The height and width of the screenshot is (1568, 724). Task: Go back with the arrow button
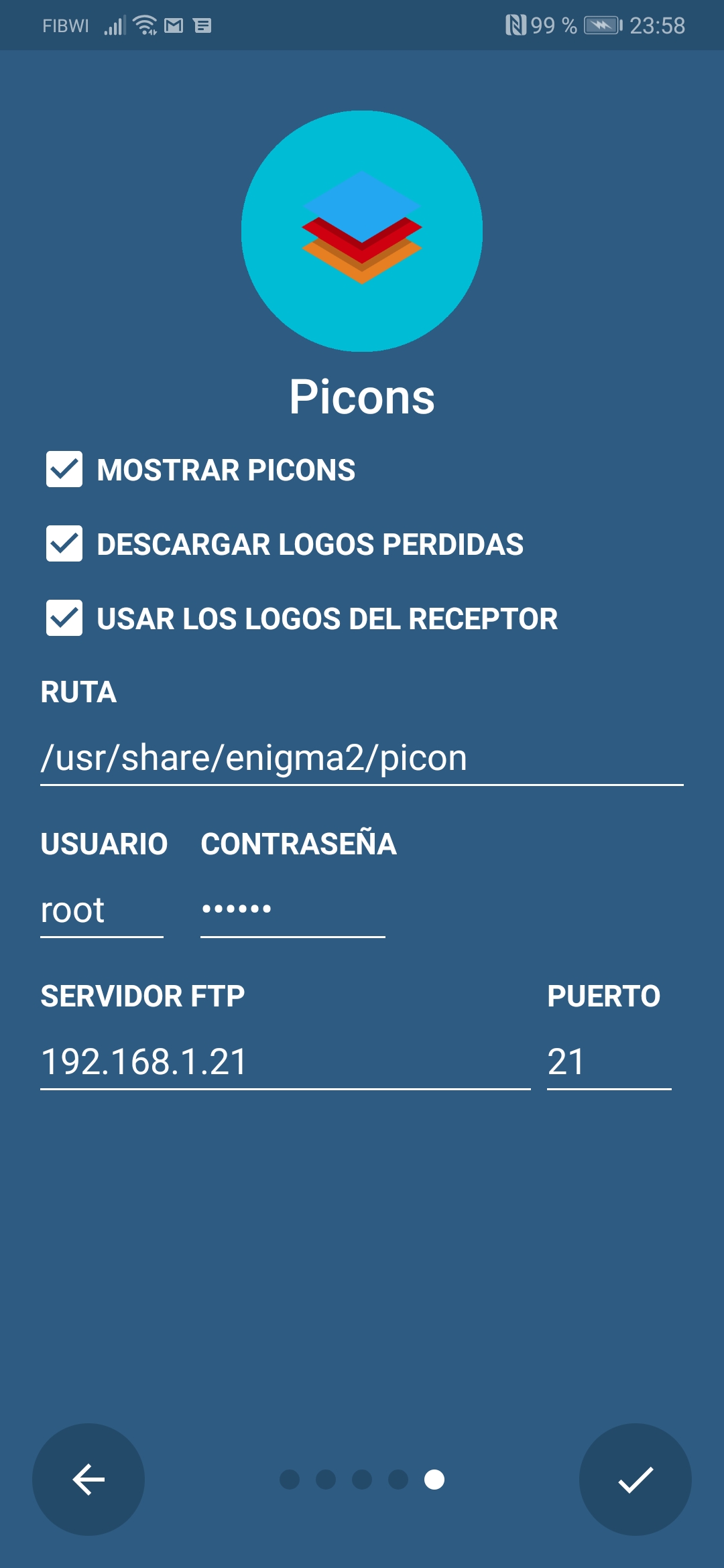[x=88, y=1480]
